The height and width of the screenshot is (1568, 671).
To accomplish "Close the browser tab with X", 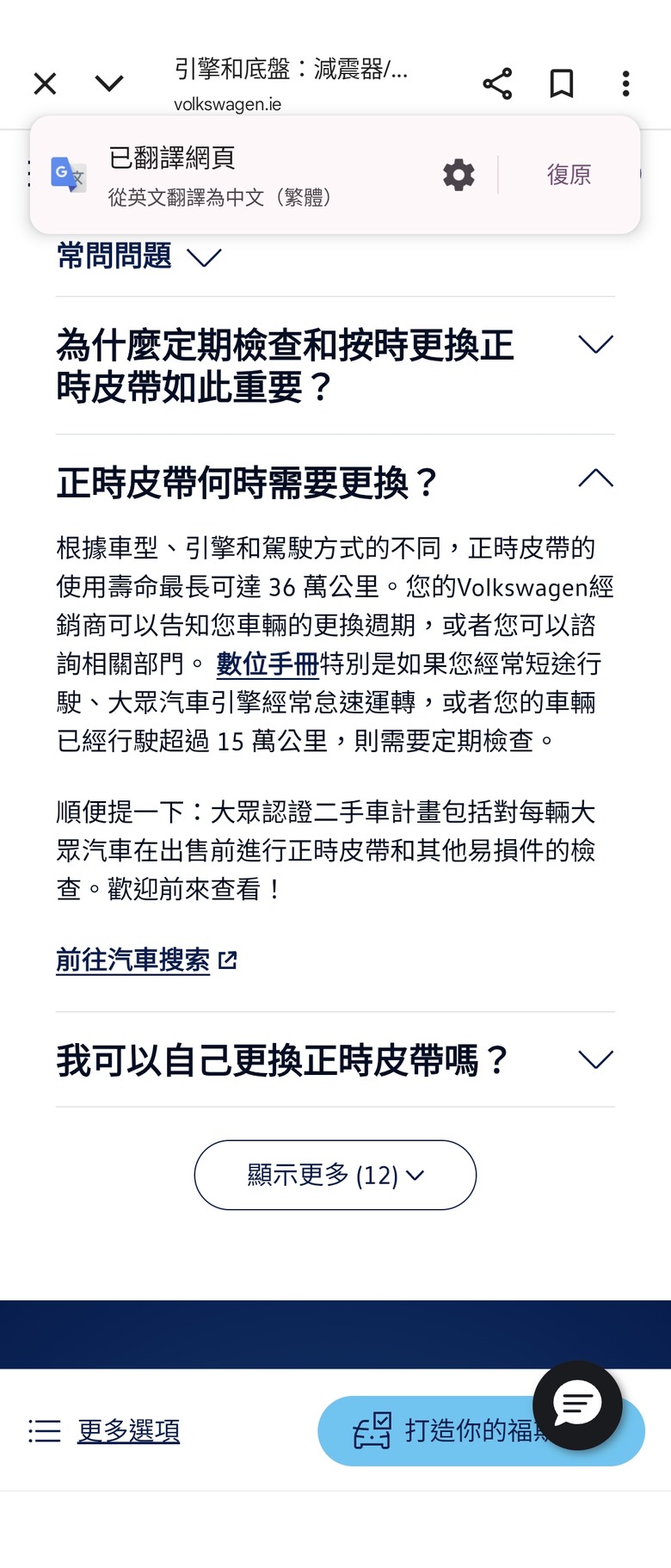I will [45, 83].
